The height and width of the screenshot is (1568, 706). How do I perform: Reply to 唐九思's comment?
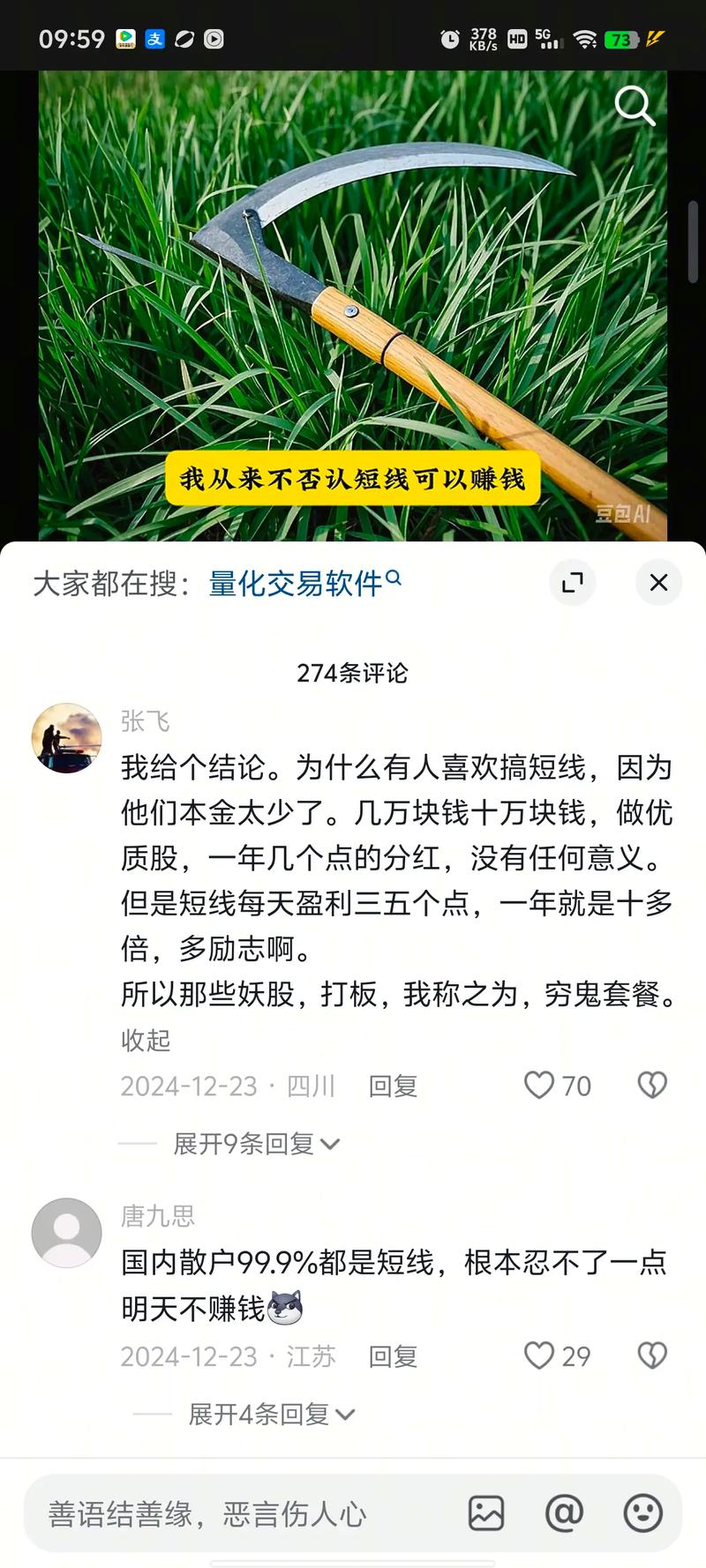[x=393, y=1356]
